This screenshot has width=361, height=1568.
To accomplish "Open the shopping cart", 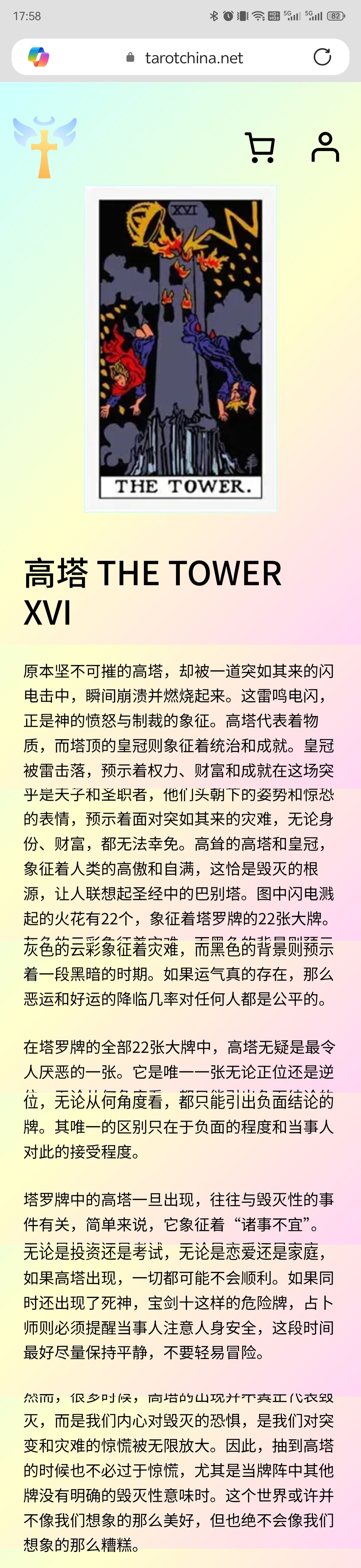I will (x=260, y=147).
